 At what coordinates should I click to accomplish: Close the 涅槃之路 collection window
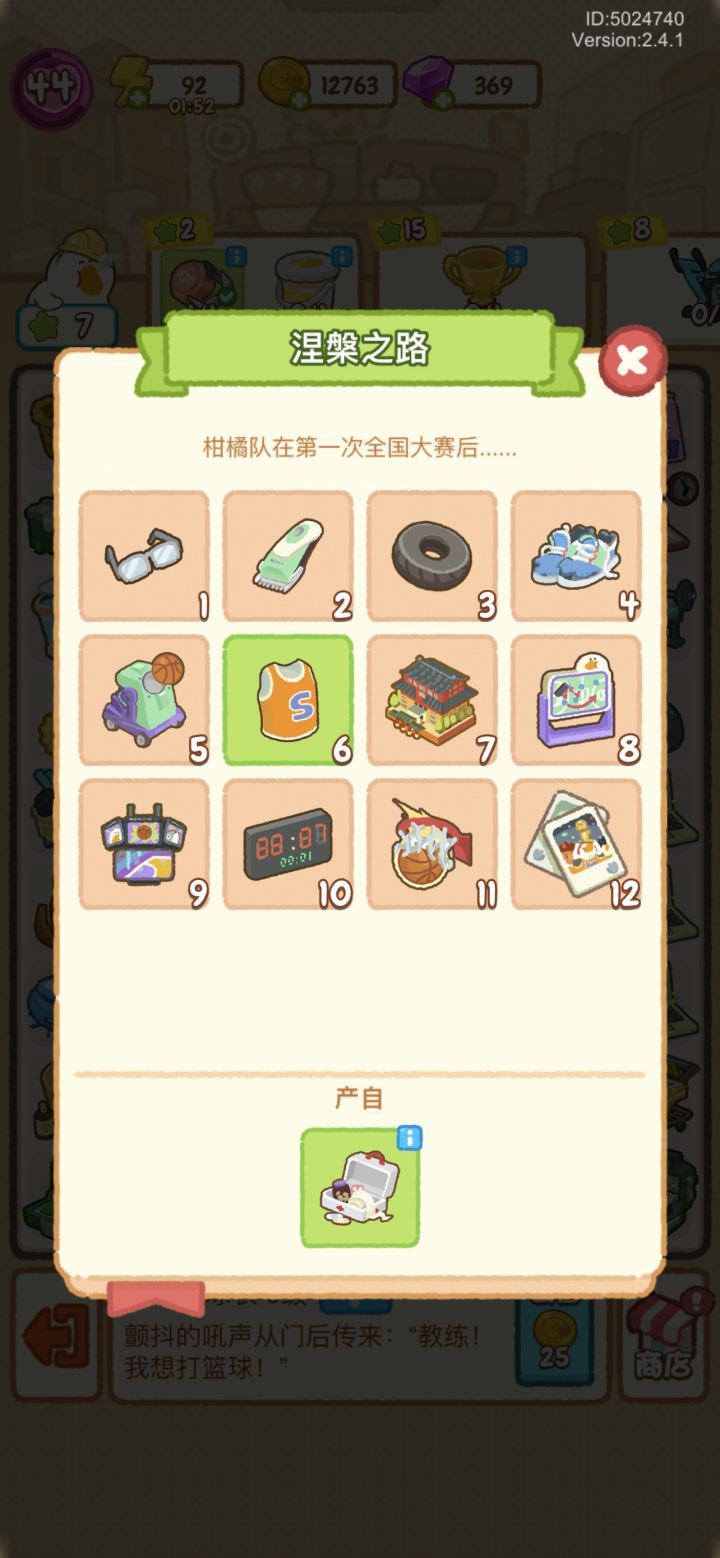pyautogui.click(x=632, y=361)
